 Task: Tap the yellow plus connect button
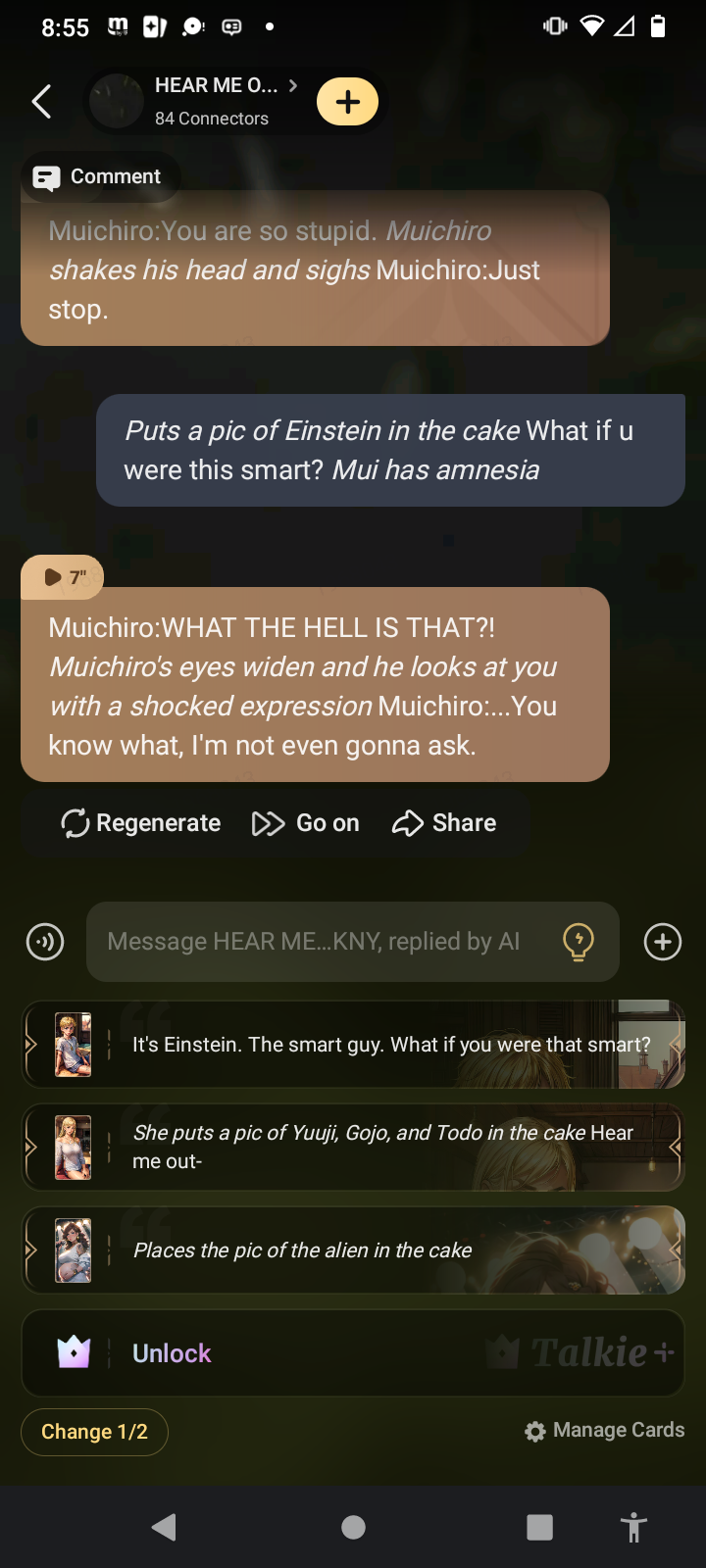point(347,102)
